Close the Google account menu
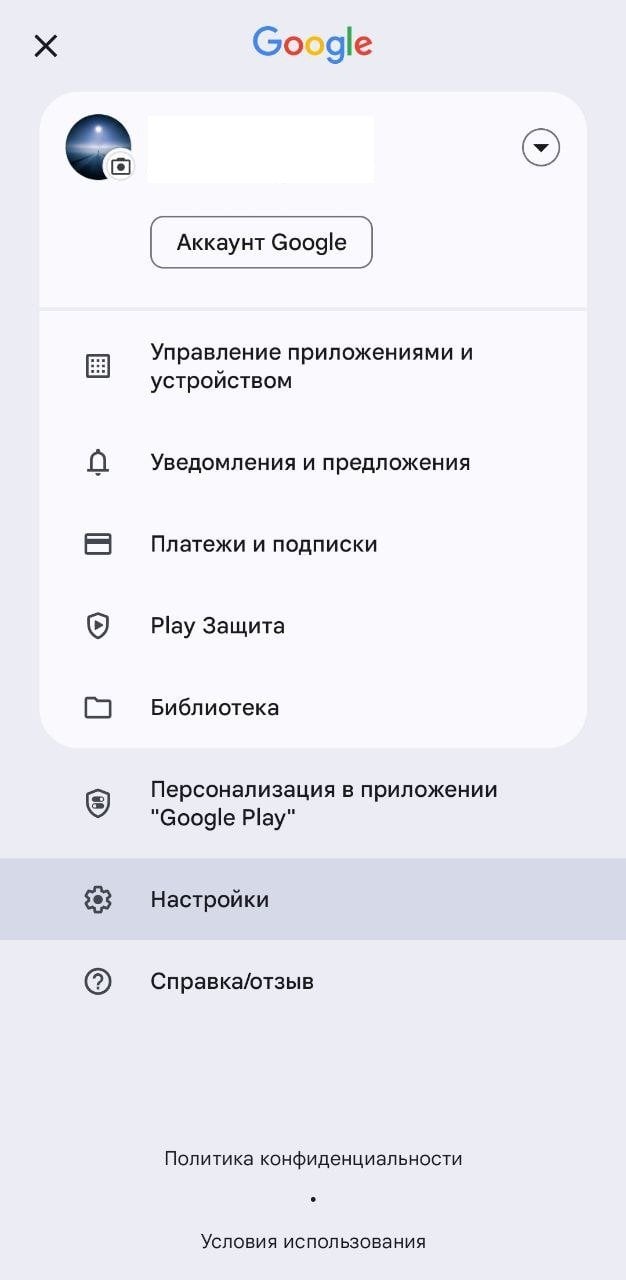 coord(46,46)
